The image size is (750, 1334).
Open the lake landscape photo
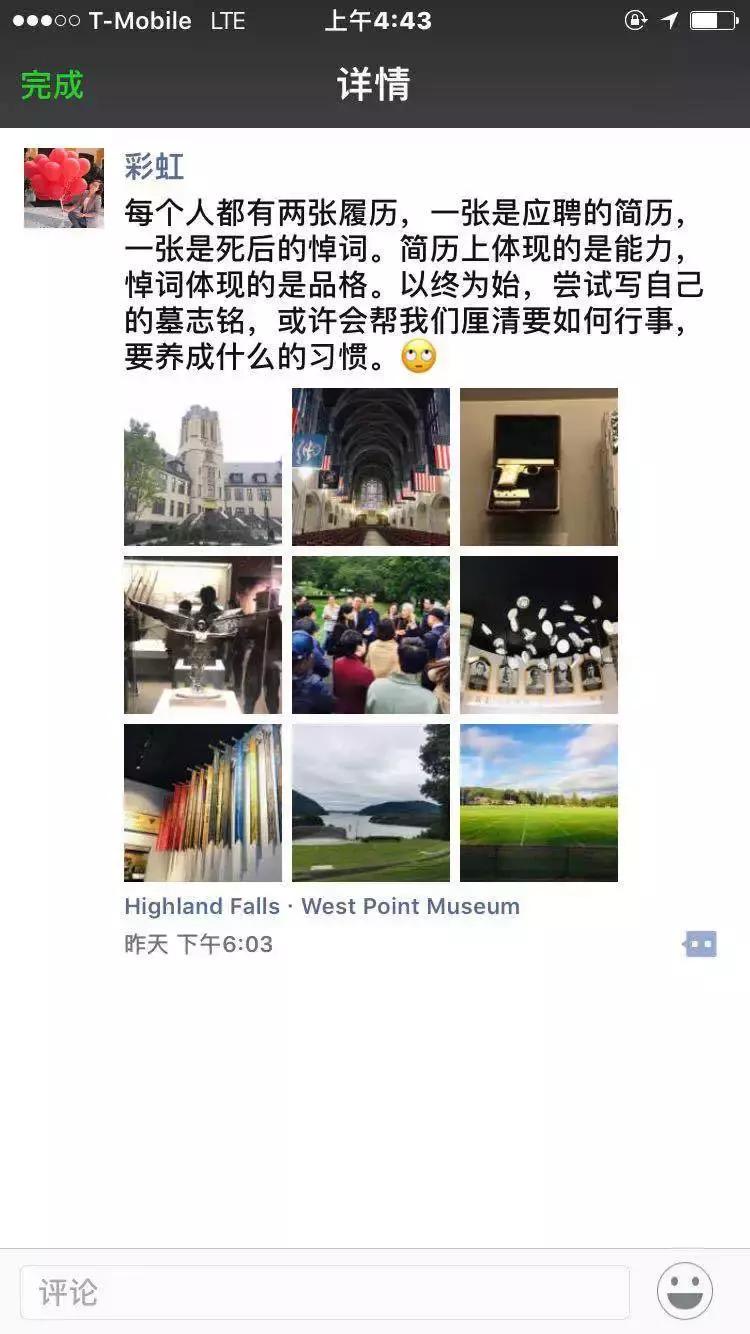[370, 803]
